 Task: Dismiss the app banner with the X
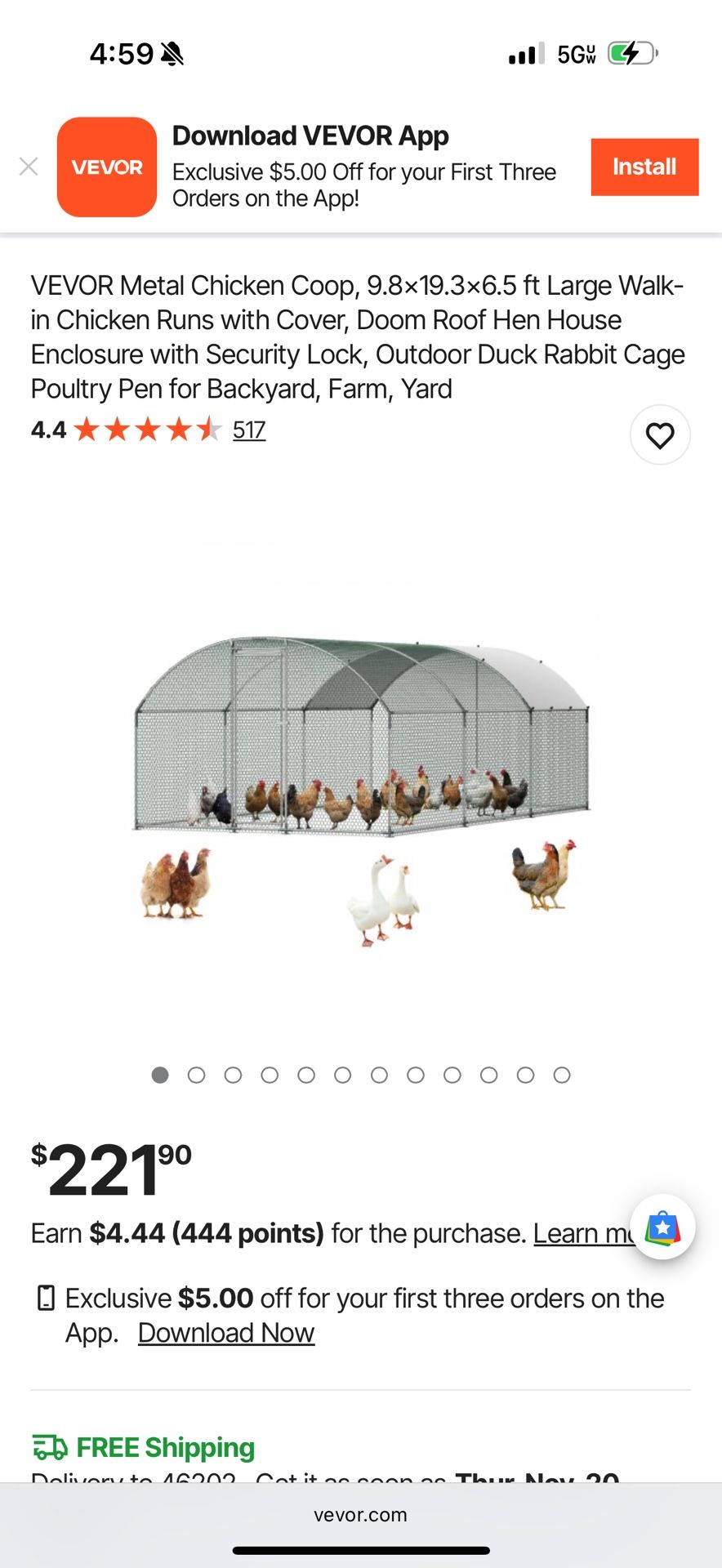tap(28, 167)
